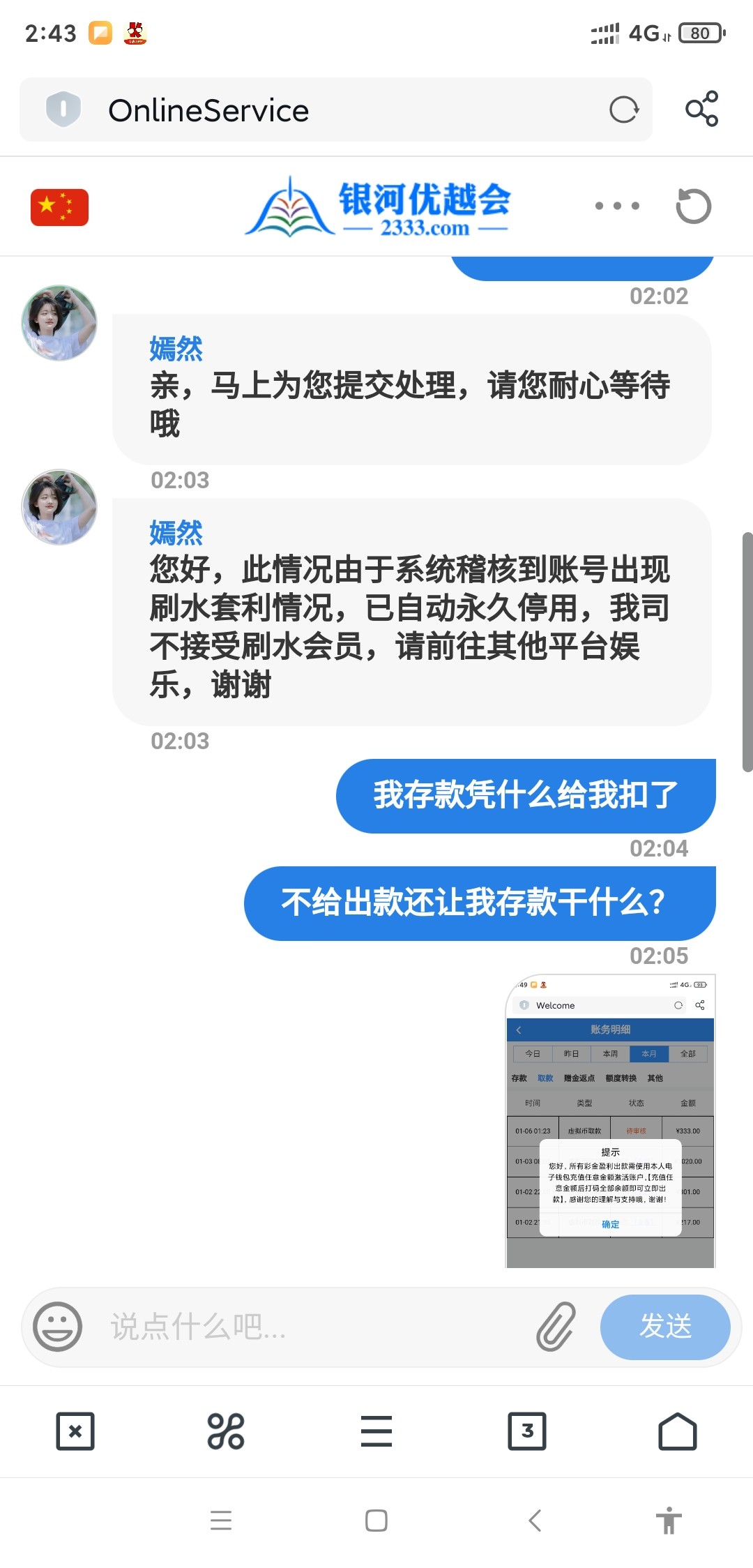Refresh the chat conversation
The image size is (753, 1568).
tap(693, 206)
